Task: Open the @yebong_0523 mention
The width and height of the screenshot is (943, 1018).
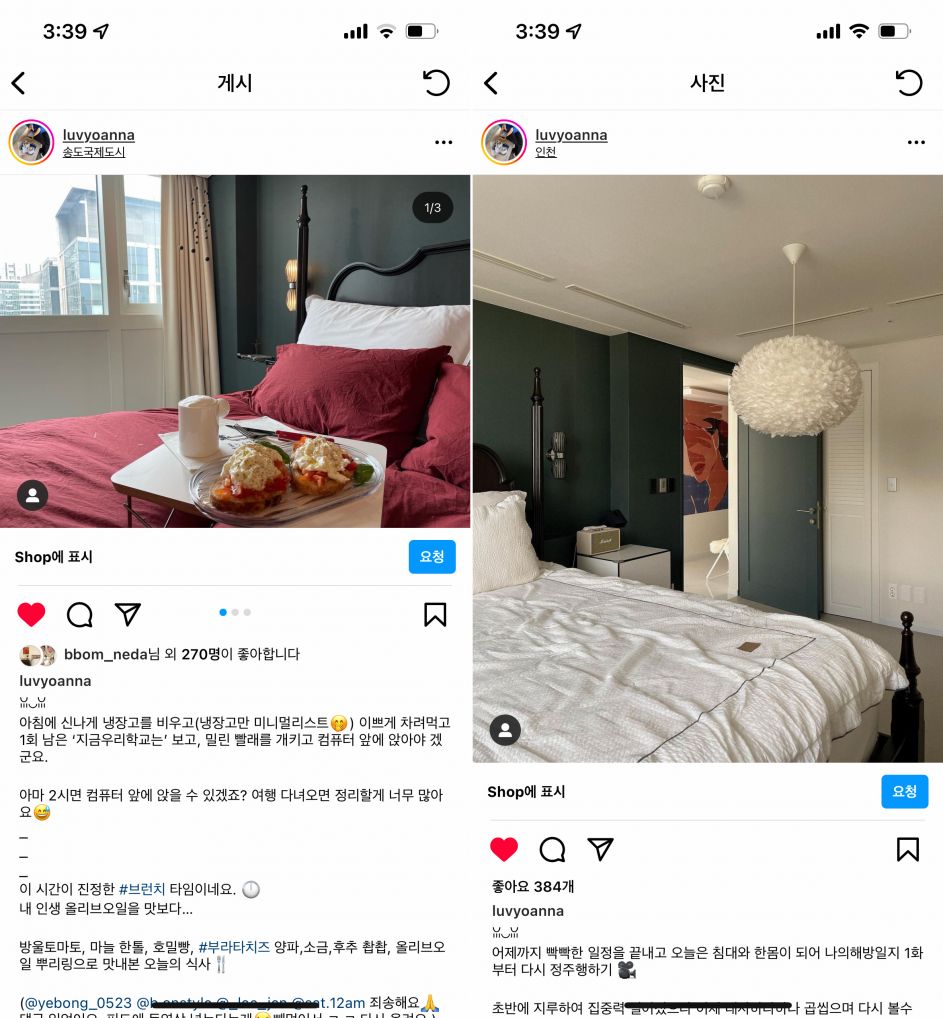Action: 75,1002
